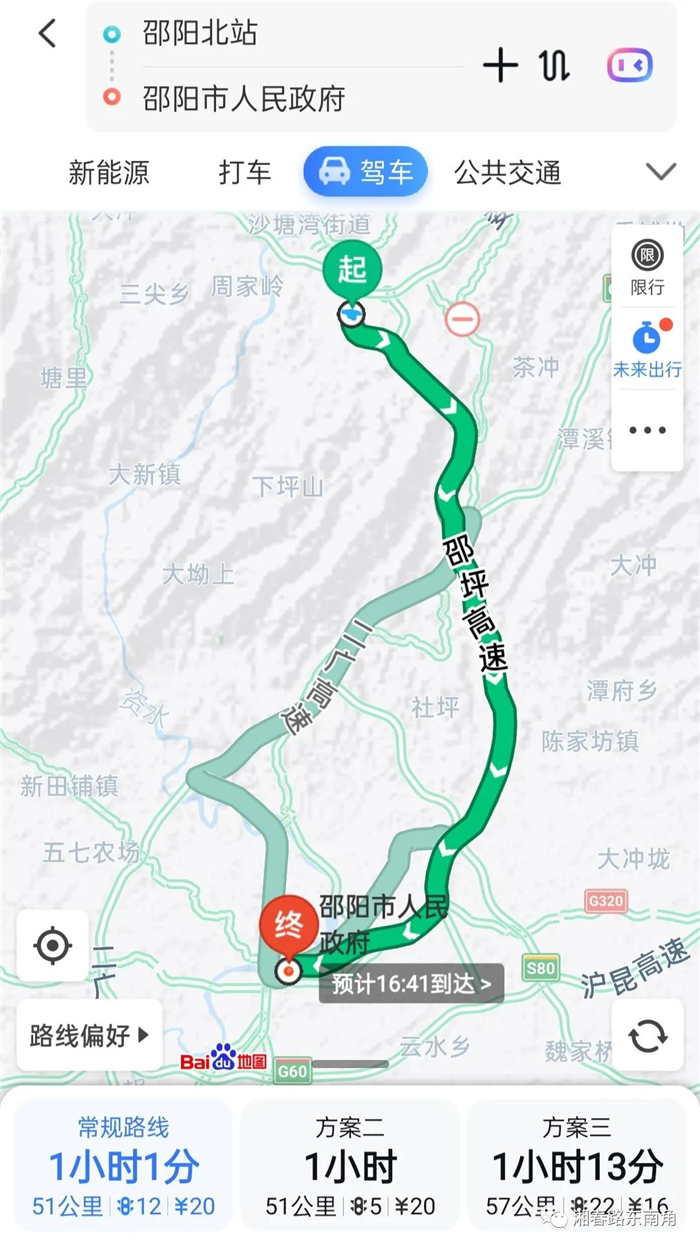Choose 方案三 1小时13分 route

coord(577,1167)
